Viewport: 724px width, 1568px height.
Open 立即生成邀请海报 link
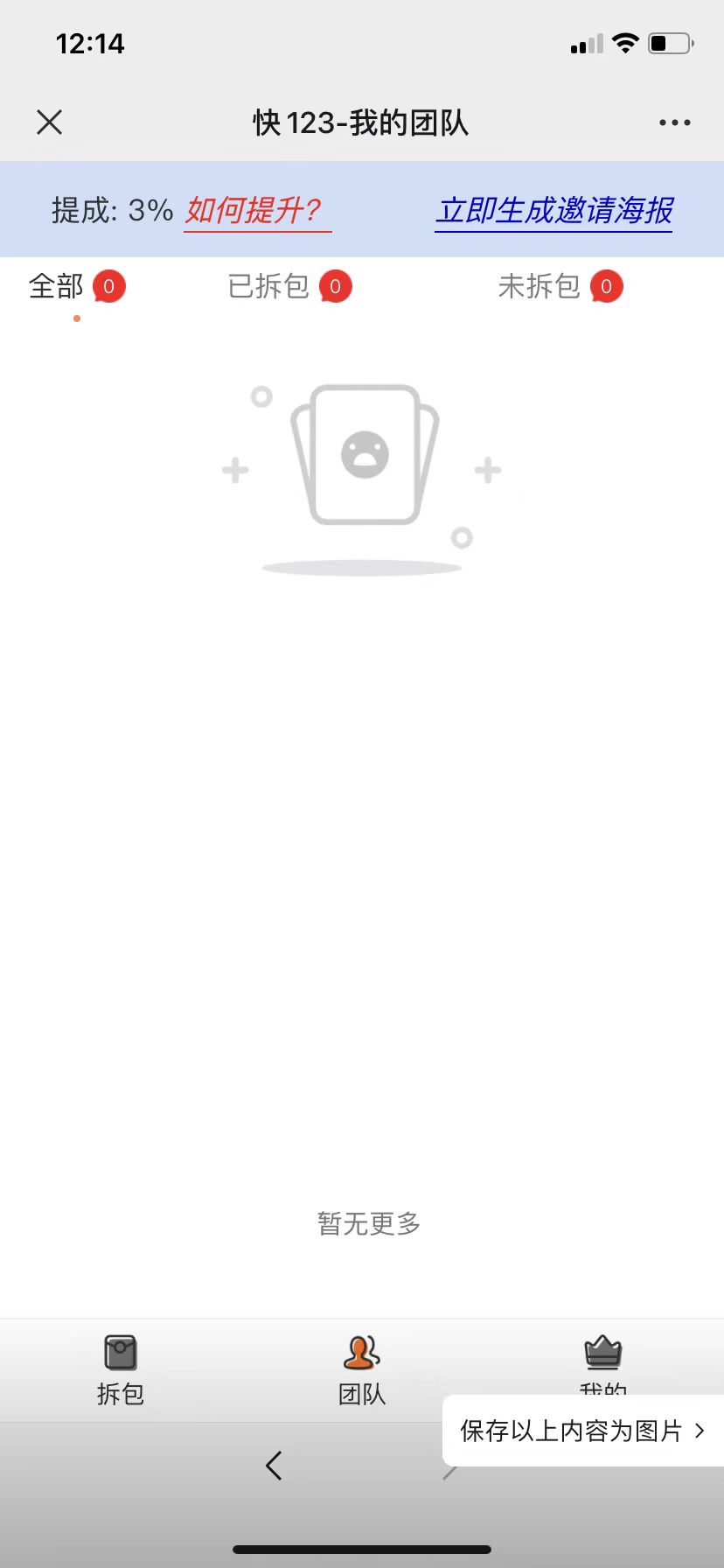(x=554, y=211)
